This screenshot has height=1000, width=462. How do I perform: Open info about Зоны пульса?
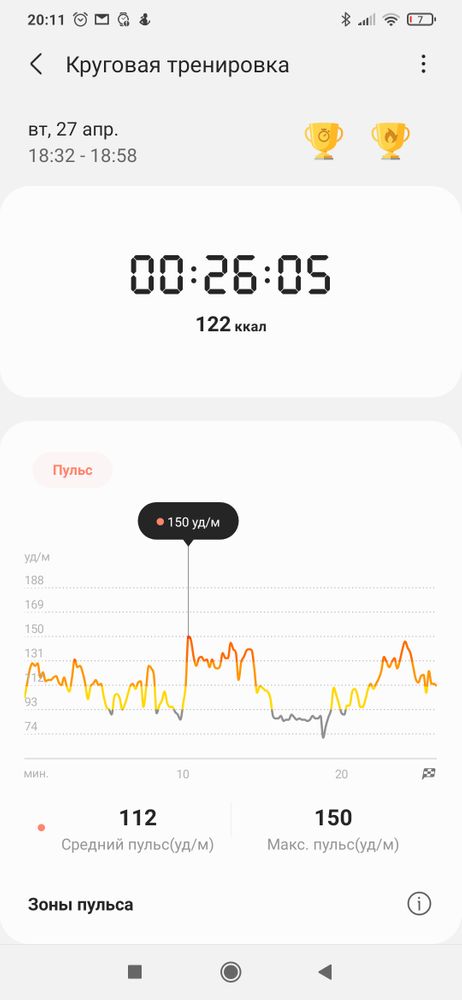click(419, 904)
